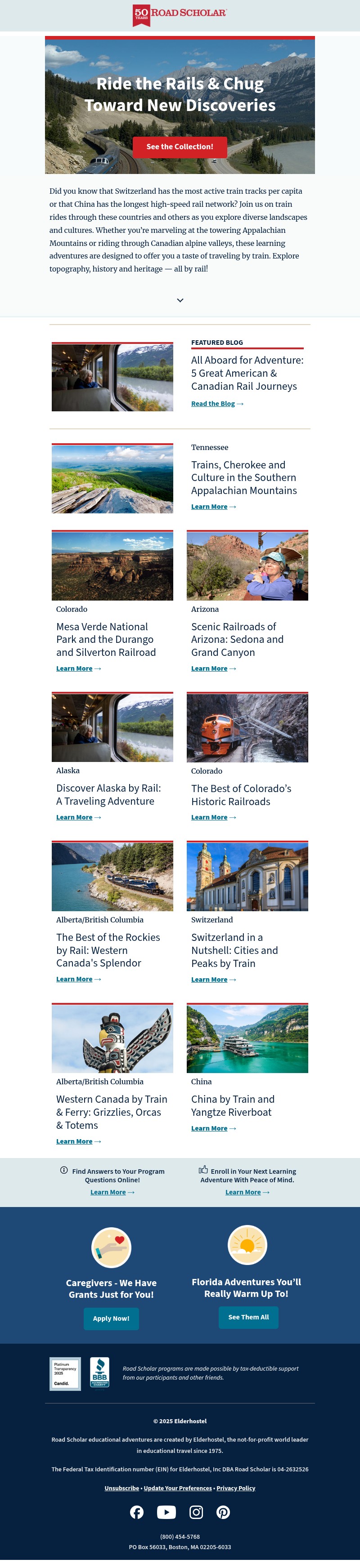Learn more about Switzerland in a Nutshell

click(x=210, y=980)
